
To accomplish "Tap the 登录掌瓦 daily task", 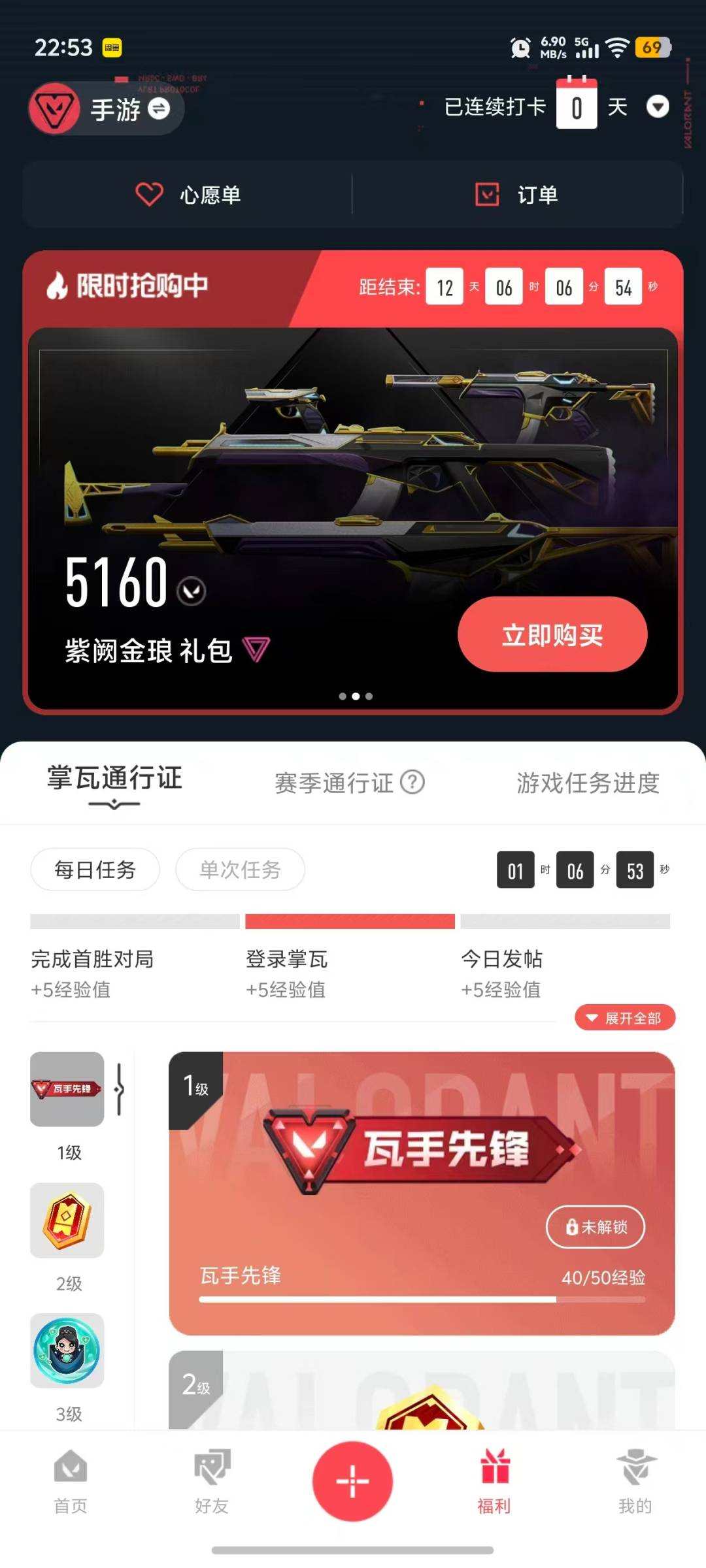I will pos(288,959).
